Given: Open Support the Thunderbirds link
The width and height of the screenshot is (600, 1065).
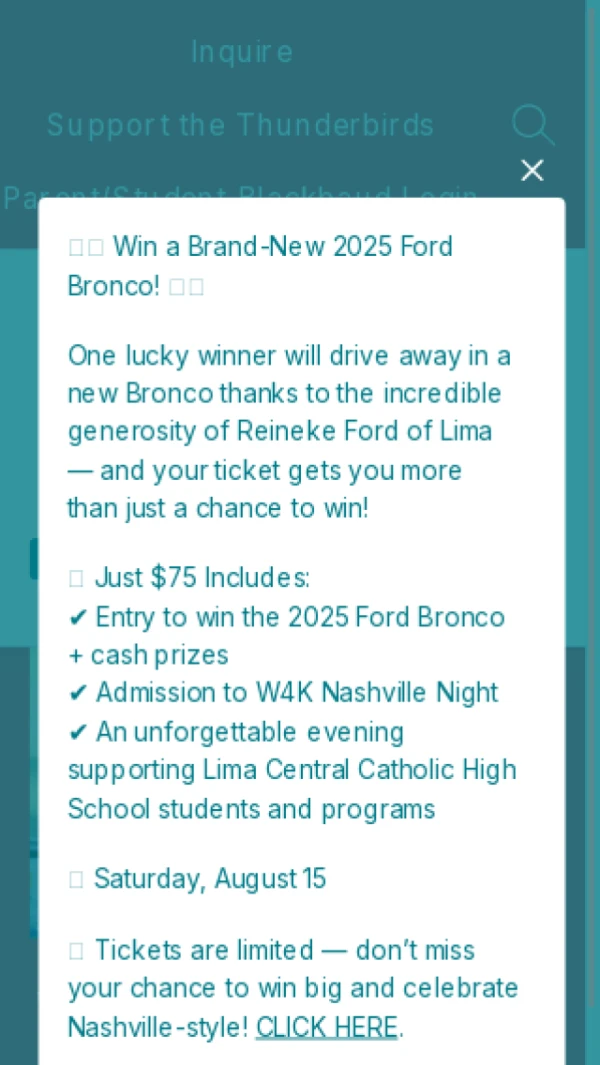Looking at the screenshot, I should pos(241,125).
